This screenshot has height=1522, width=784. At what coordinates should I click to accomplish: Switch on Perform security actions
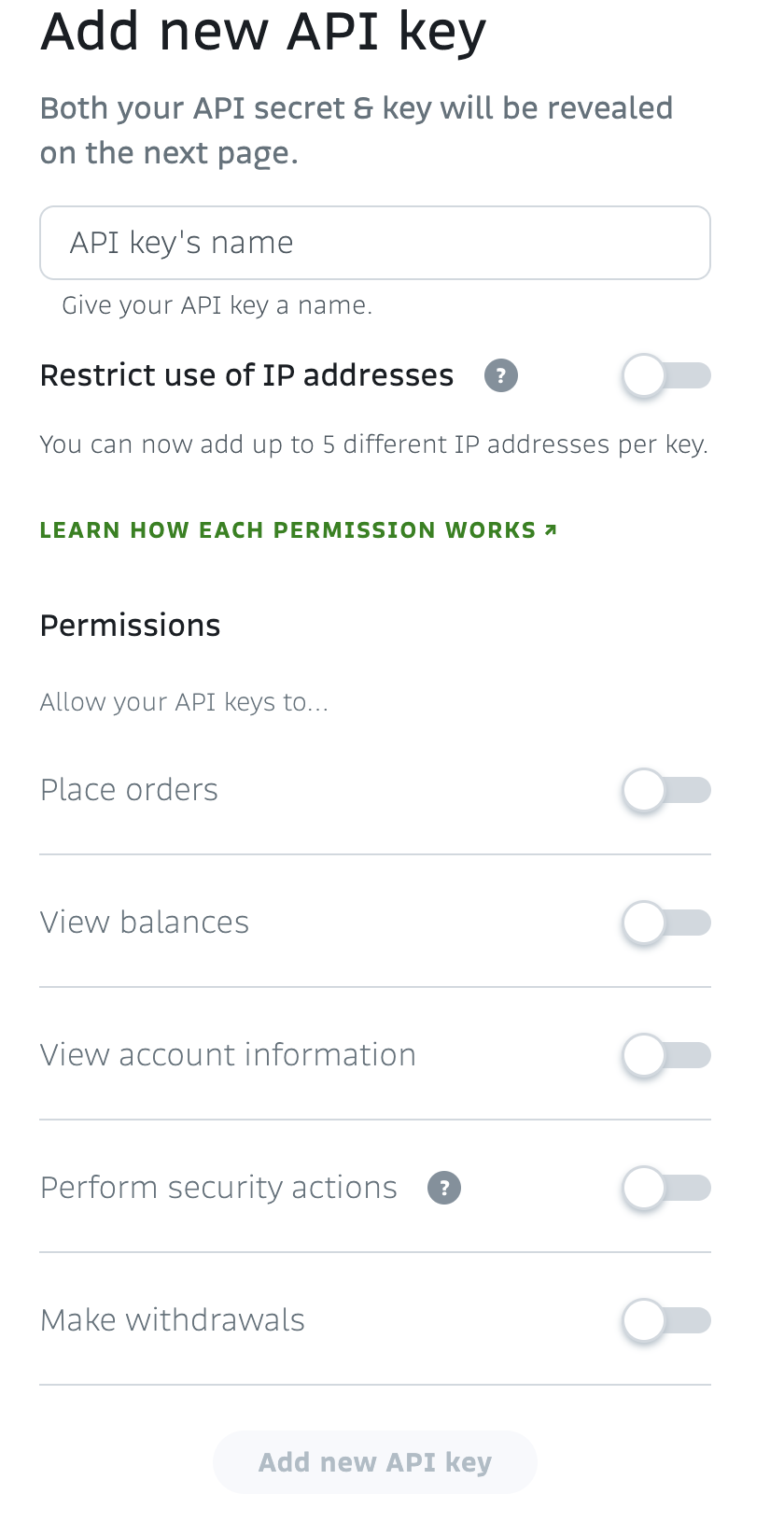pos(666,1189)
